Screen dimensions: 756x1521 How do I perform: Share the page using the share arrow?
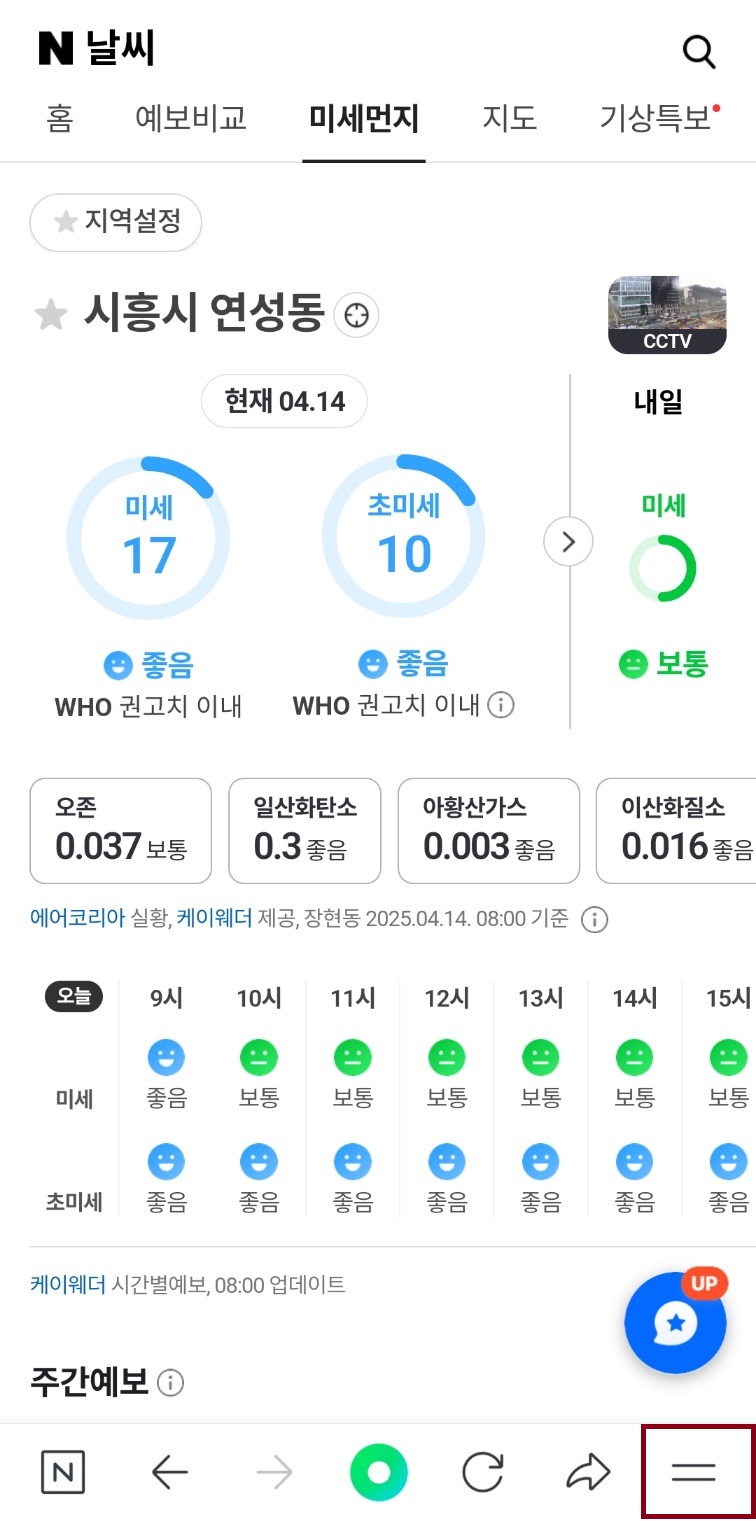588,1471
